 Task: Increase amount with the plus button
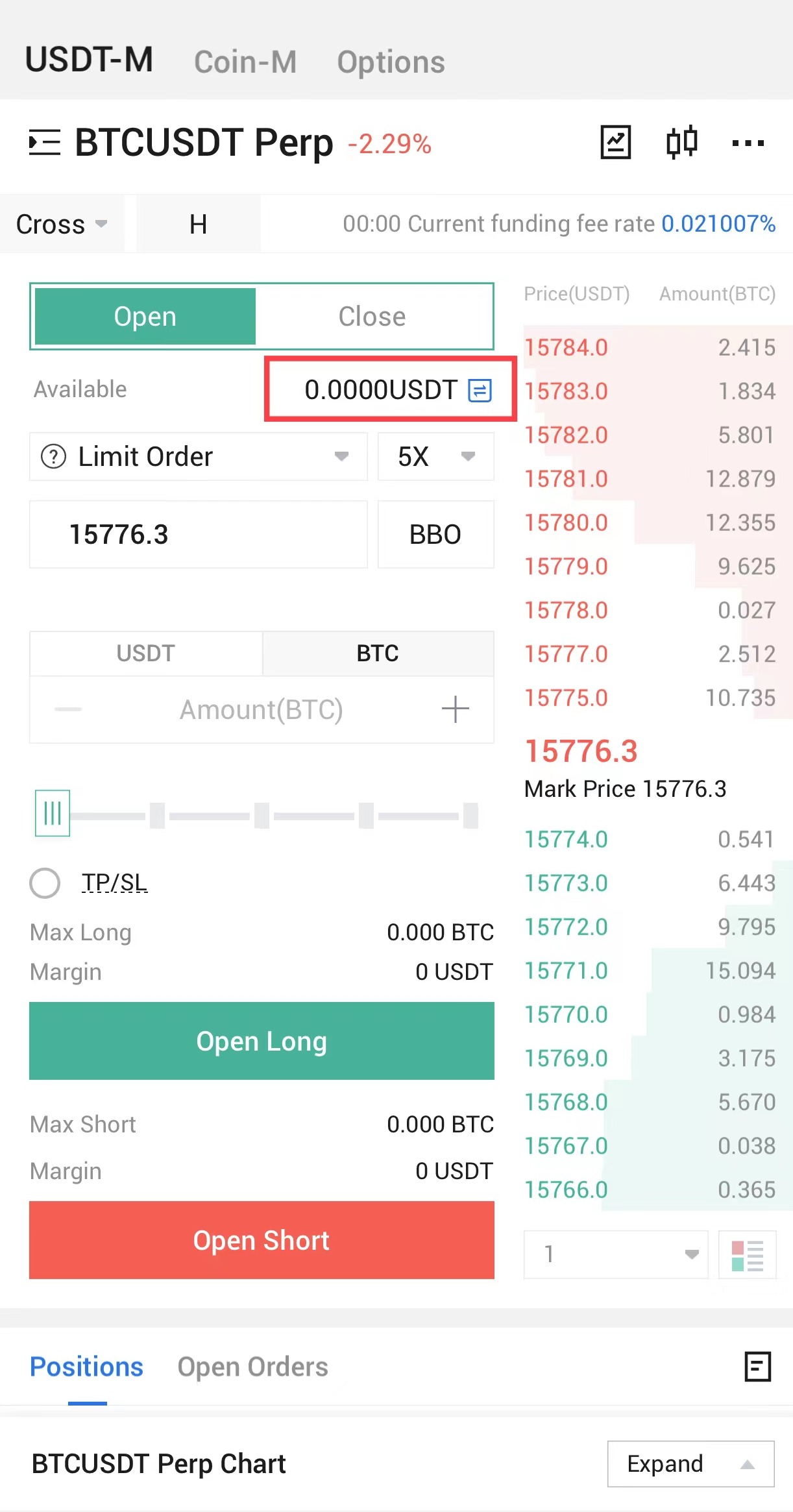click(x=455, y=709)
